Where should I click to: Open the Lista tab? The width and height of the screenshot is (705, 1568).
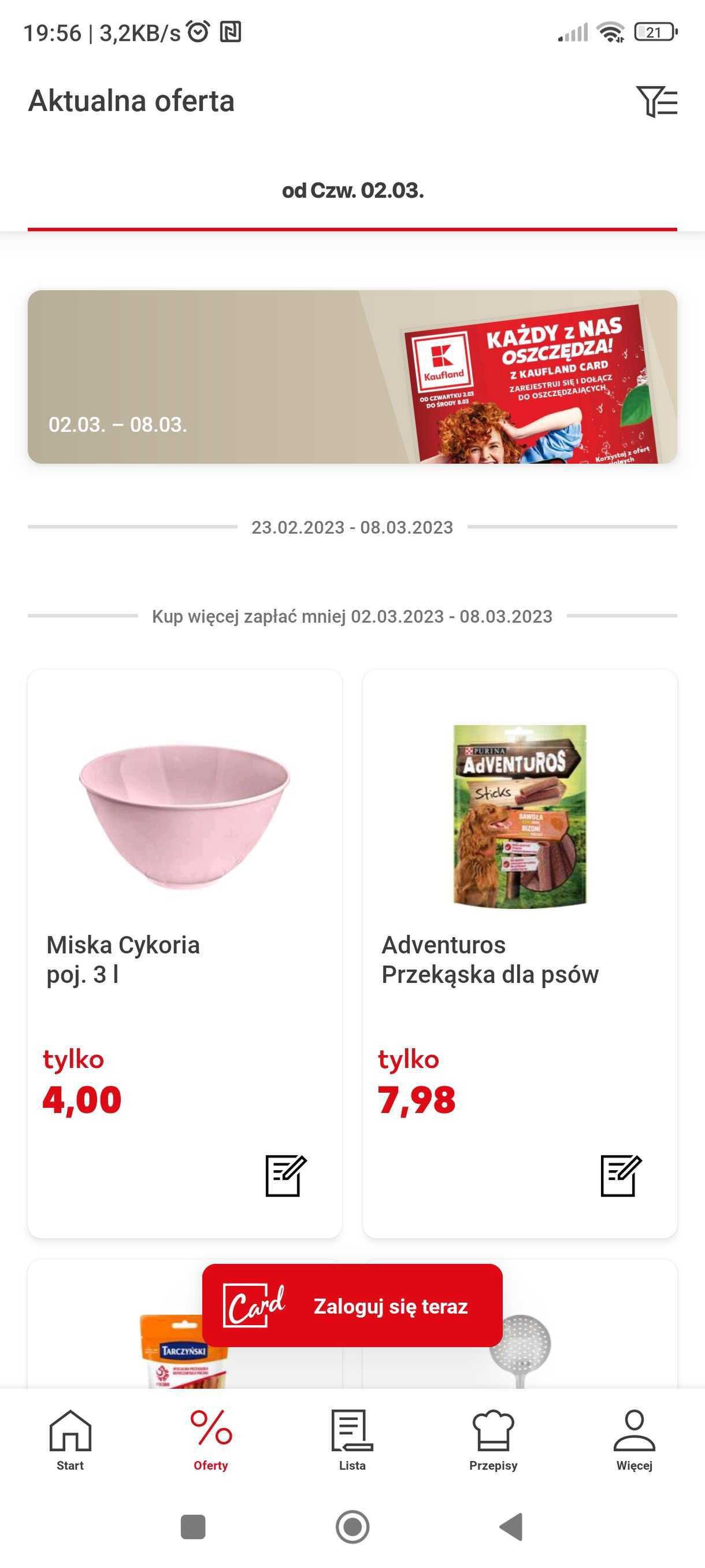[x=352, y=1440]
